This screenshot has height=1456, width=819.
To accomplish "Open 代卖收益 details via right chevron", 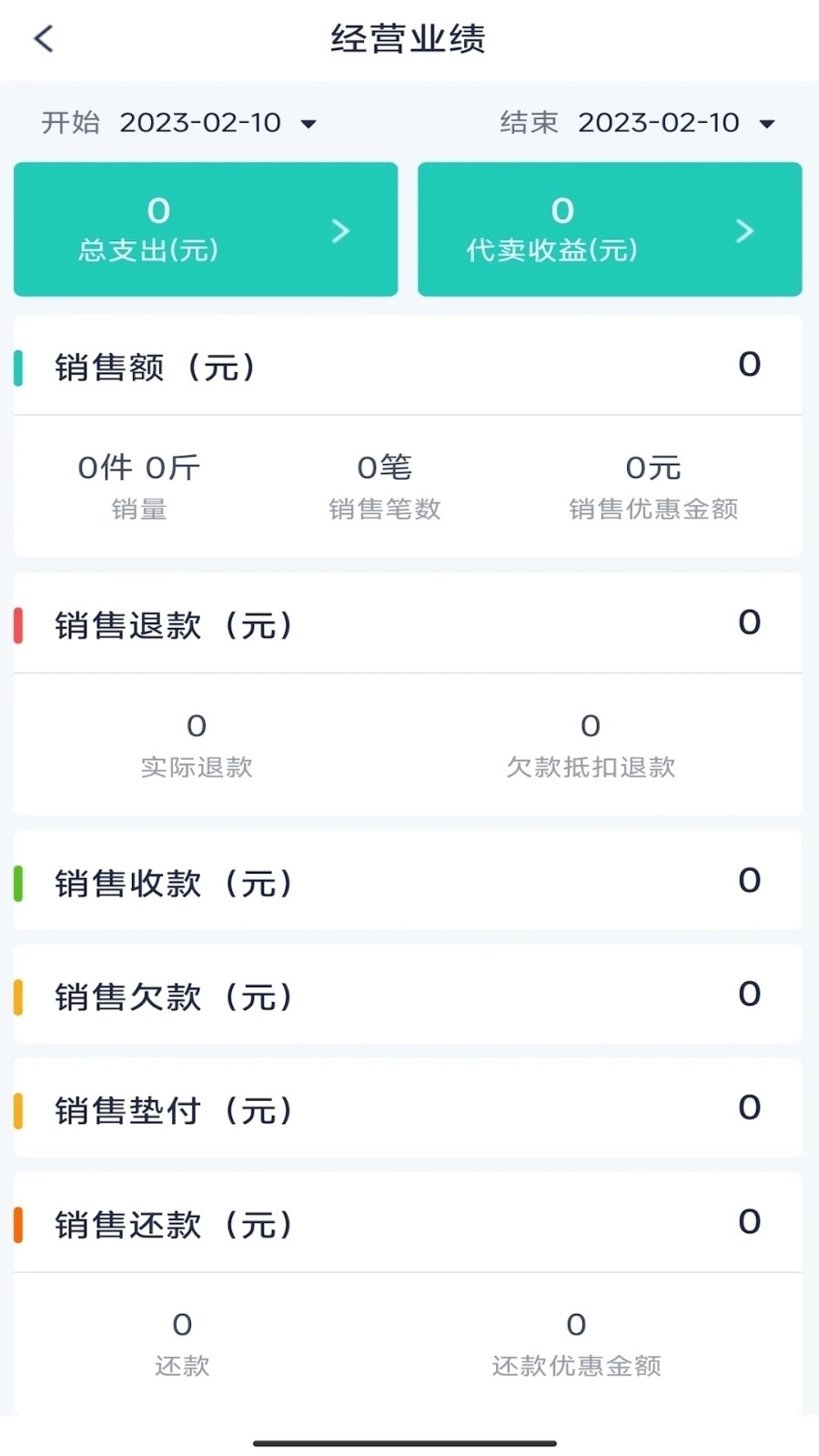I will pos(744,230).
